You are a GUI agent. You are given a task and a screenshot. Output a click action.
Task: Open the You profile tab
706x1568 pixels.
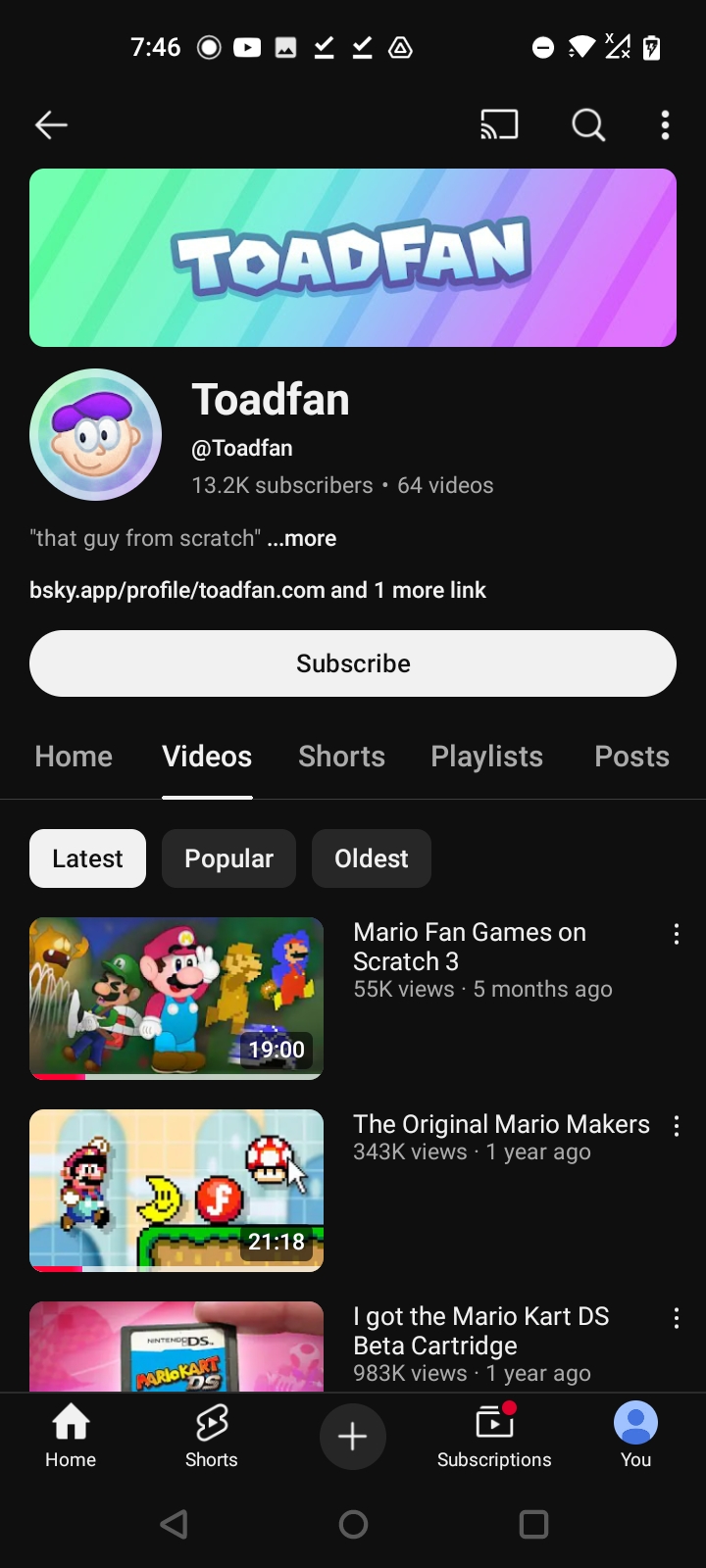(635, 1436)
